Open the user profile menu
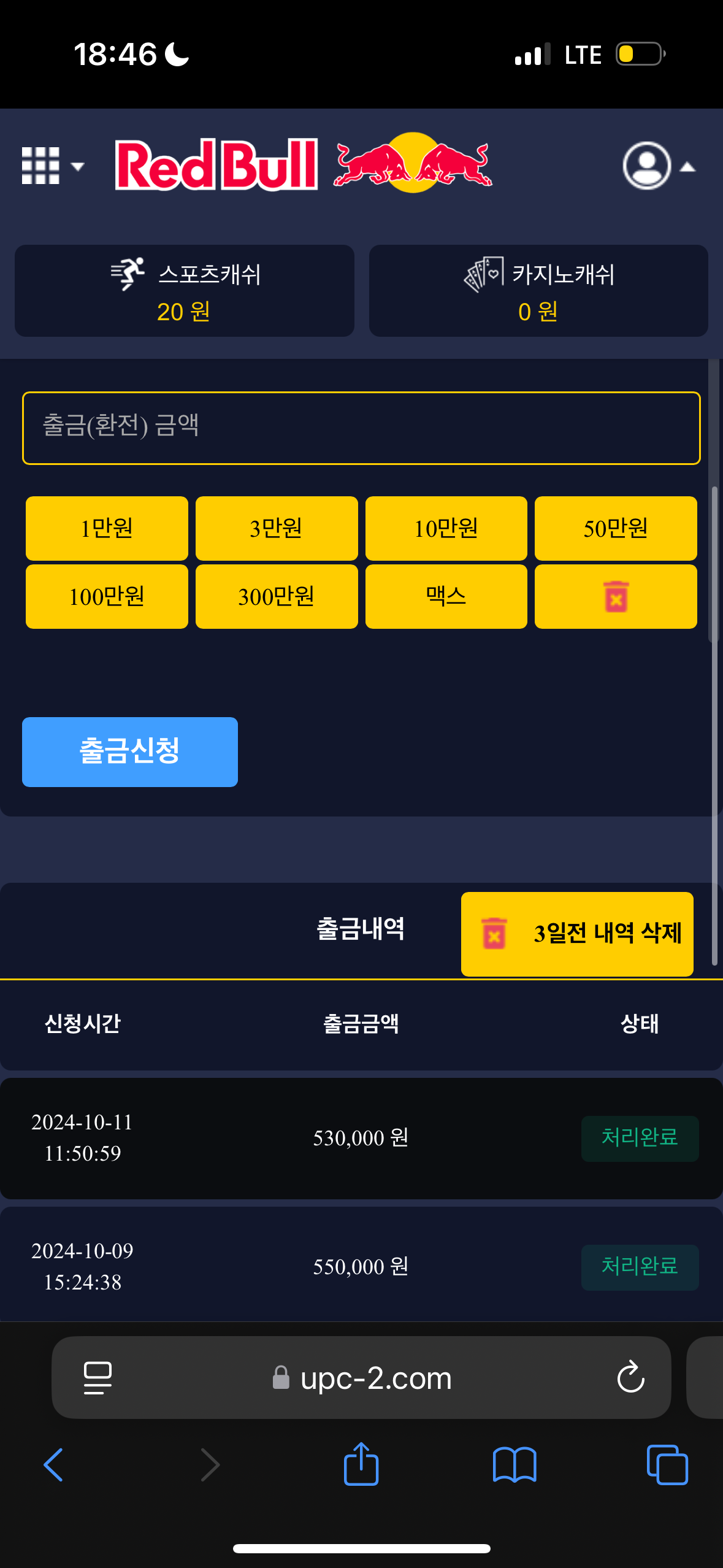This screenshot has width=723, height=1568. 659,166
